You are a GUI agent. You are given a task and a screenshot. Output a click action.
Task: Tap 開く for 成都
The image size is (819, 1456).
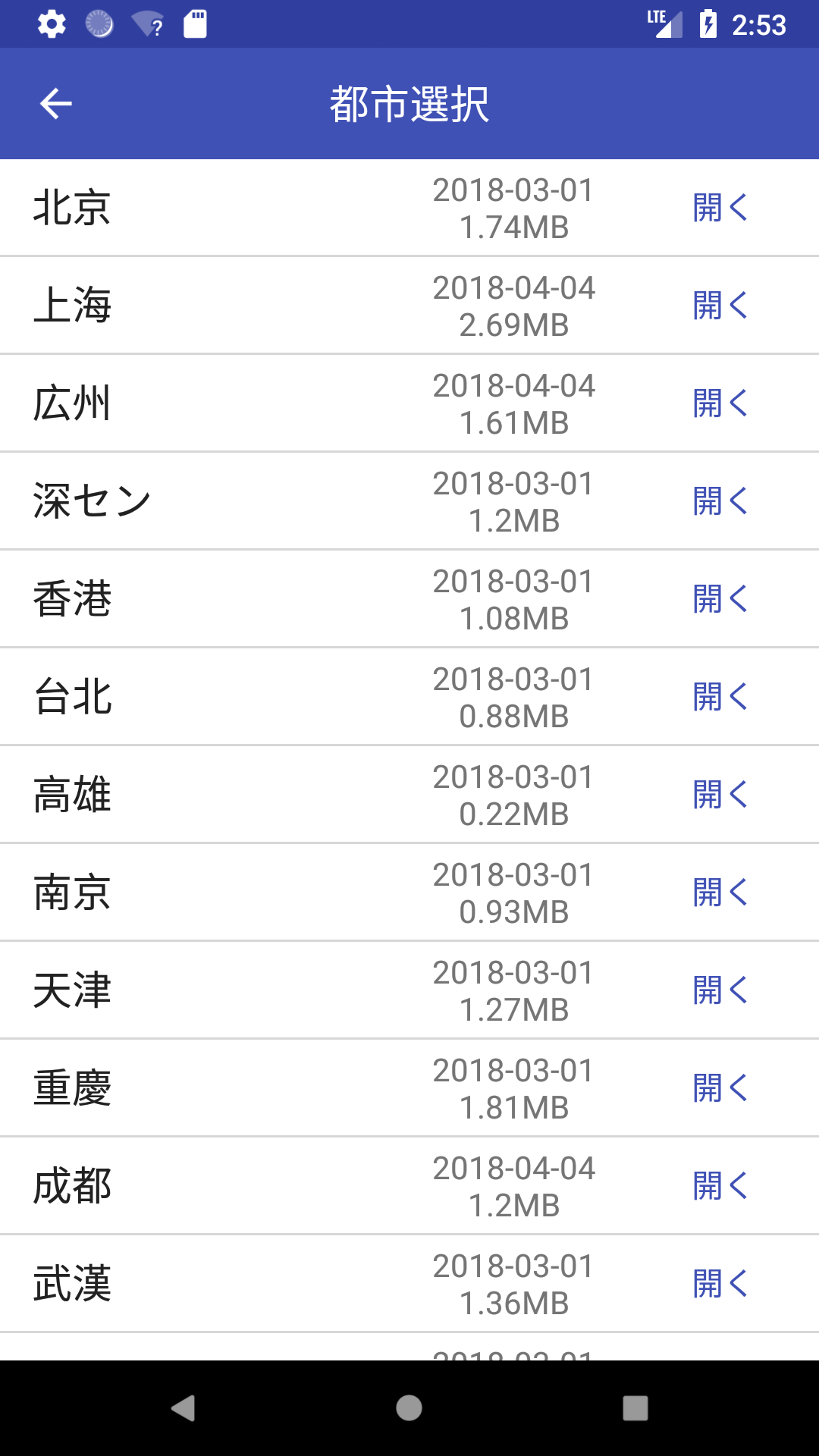(x=720, y=1186)
